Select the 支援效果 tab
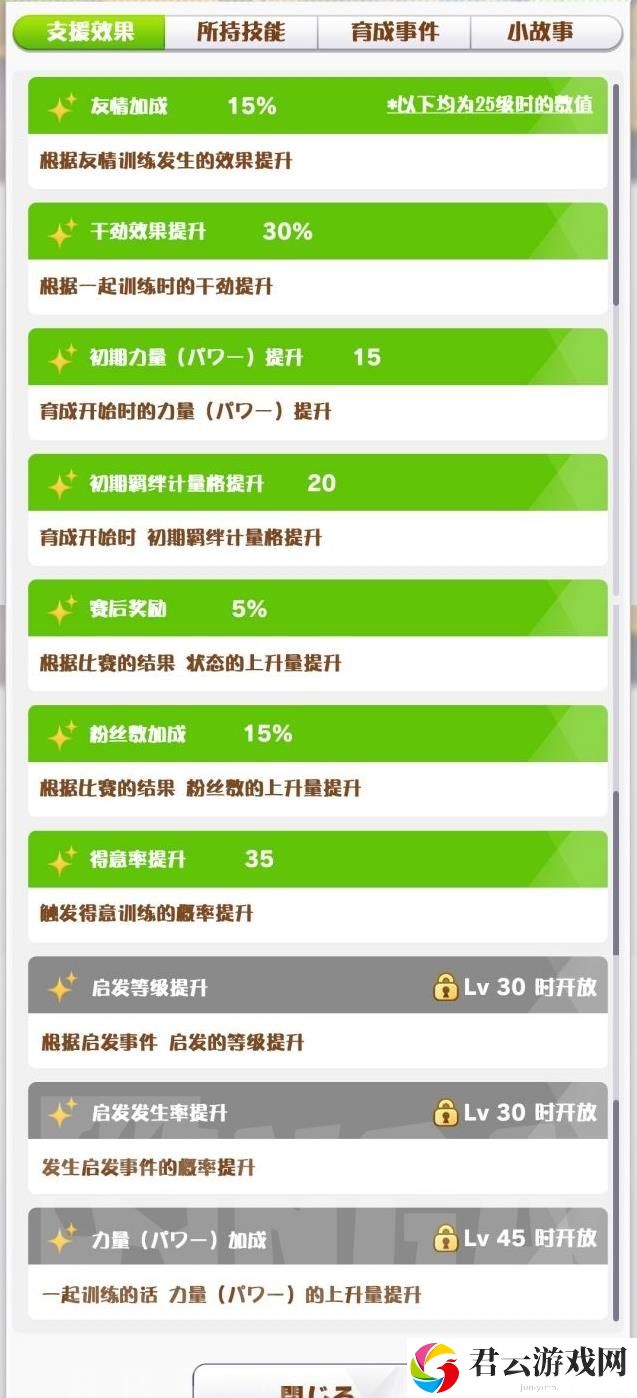The width and height of the screenshot is (637, 1398). pos(90,32)
